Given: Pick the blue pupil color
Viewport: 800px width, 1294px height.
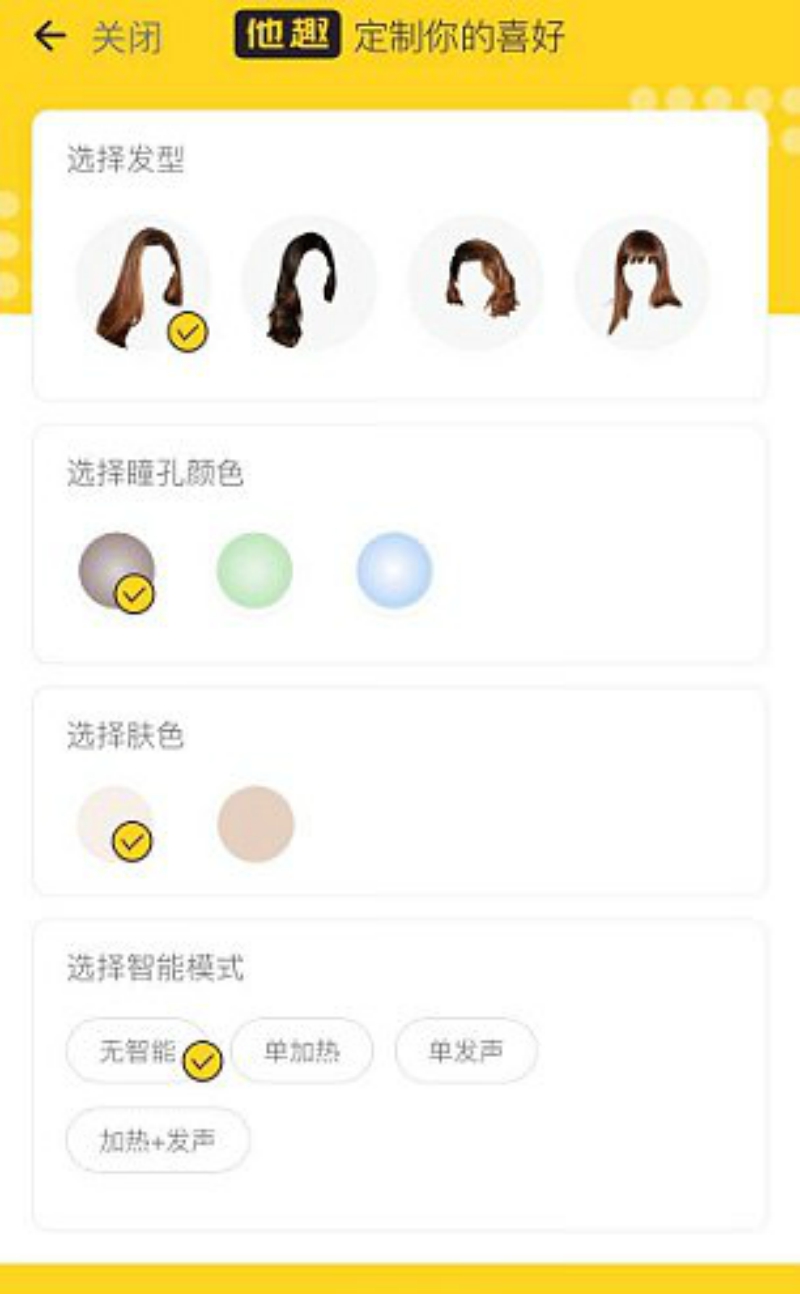Looking at the screenshot, I should [395, 570].
